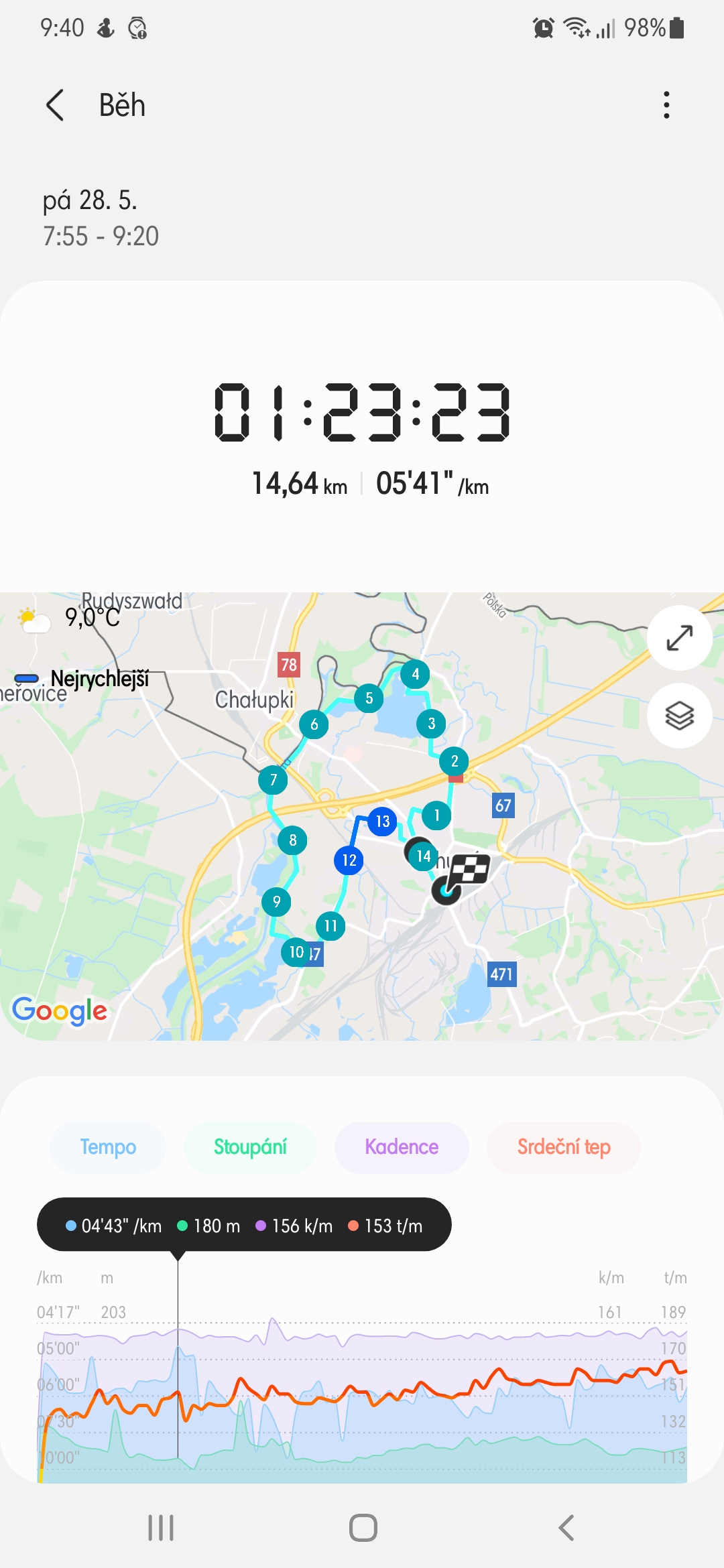Toggle the Tempo chart line

point(108,1147)
